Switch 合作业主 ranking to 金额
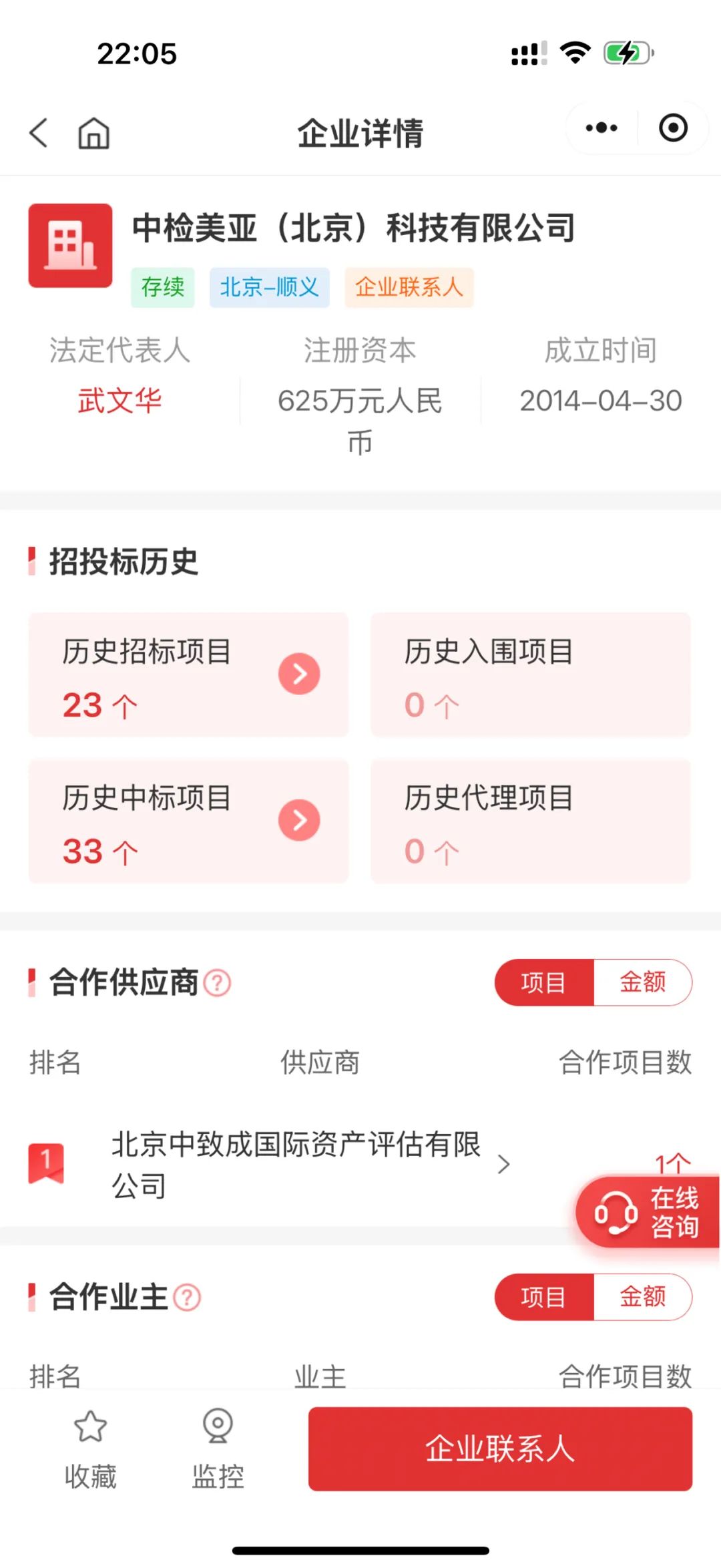This screenshot has height=1568, width=721. tap(642, 1297)
